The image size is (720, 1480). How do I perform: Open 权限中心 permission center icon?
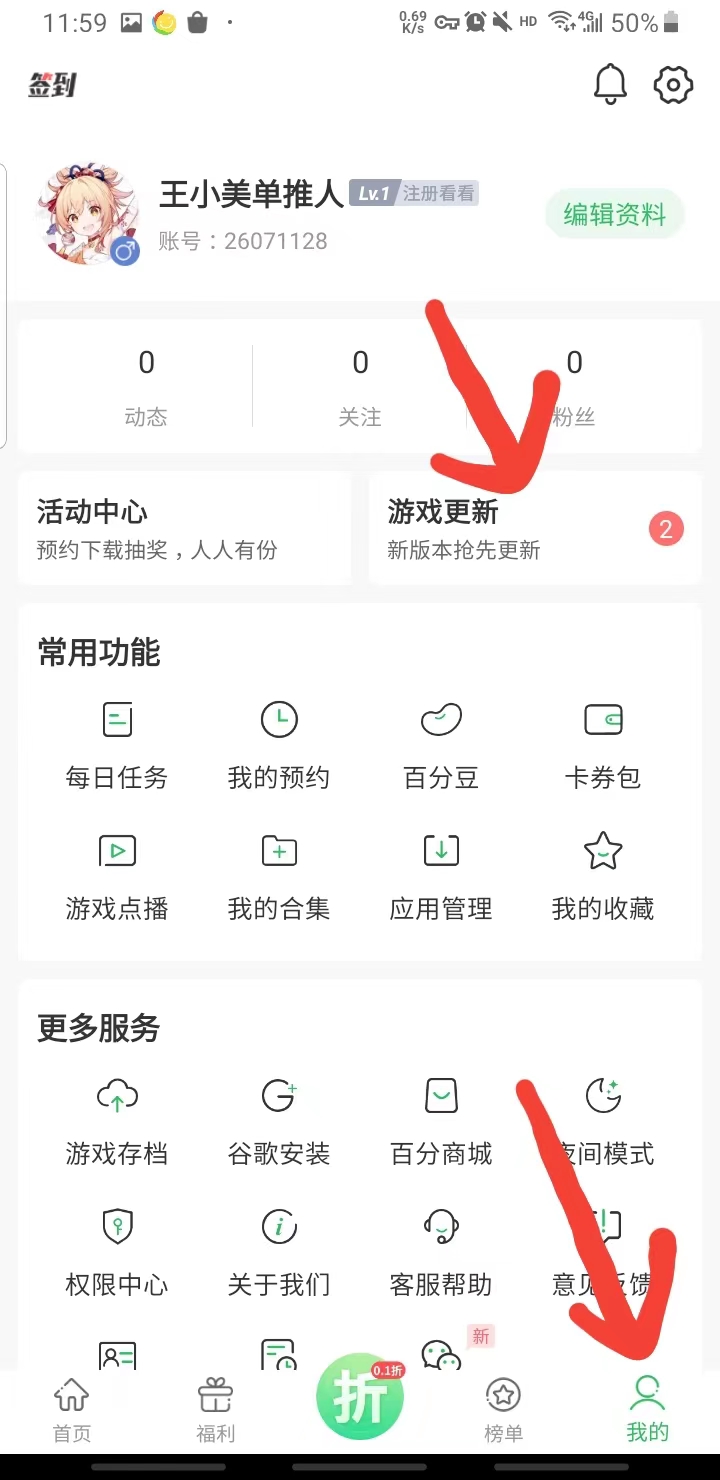click(117, 1225)
